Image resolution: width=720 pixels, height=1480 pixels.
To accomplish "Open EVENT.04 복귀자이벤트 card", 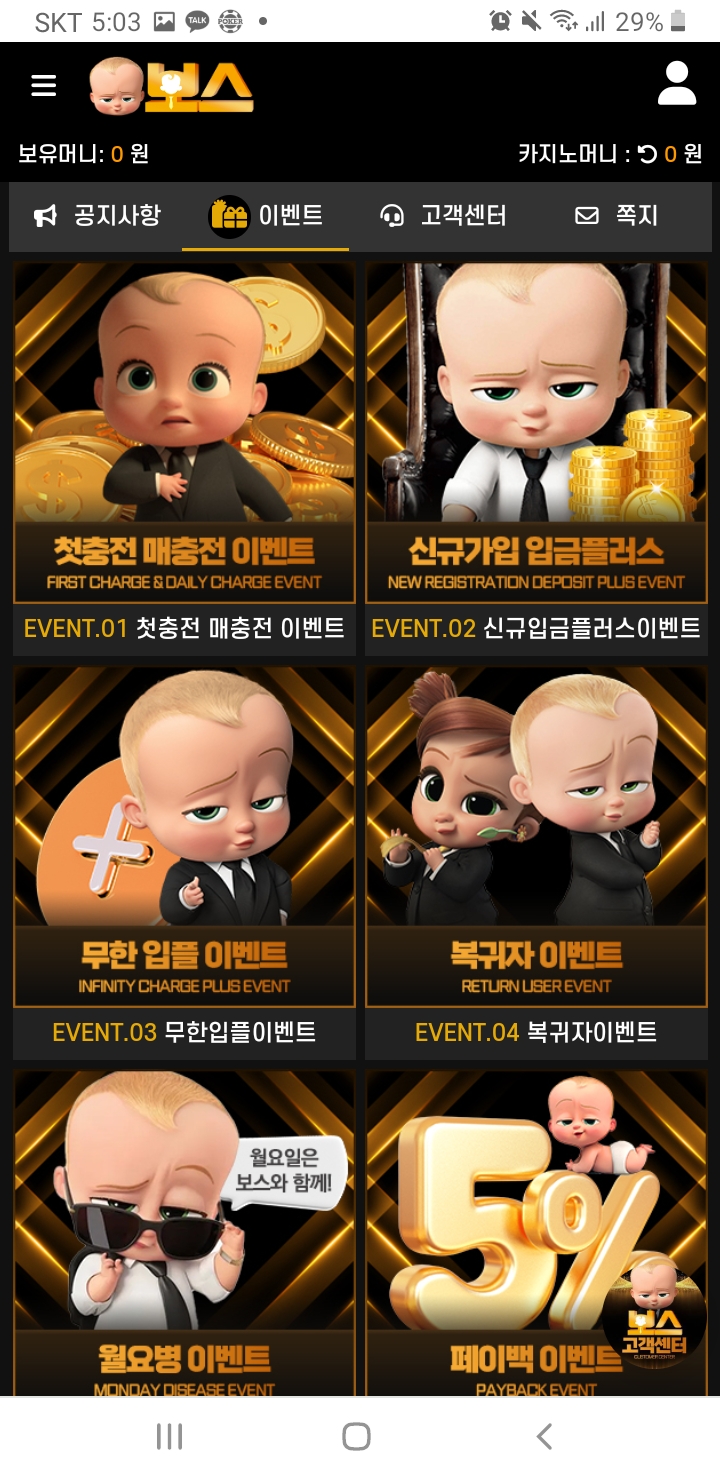I will tap(536, 862).
